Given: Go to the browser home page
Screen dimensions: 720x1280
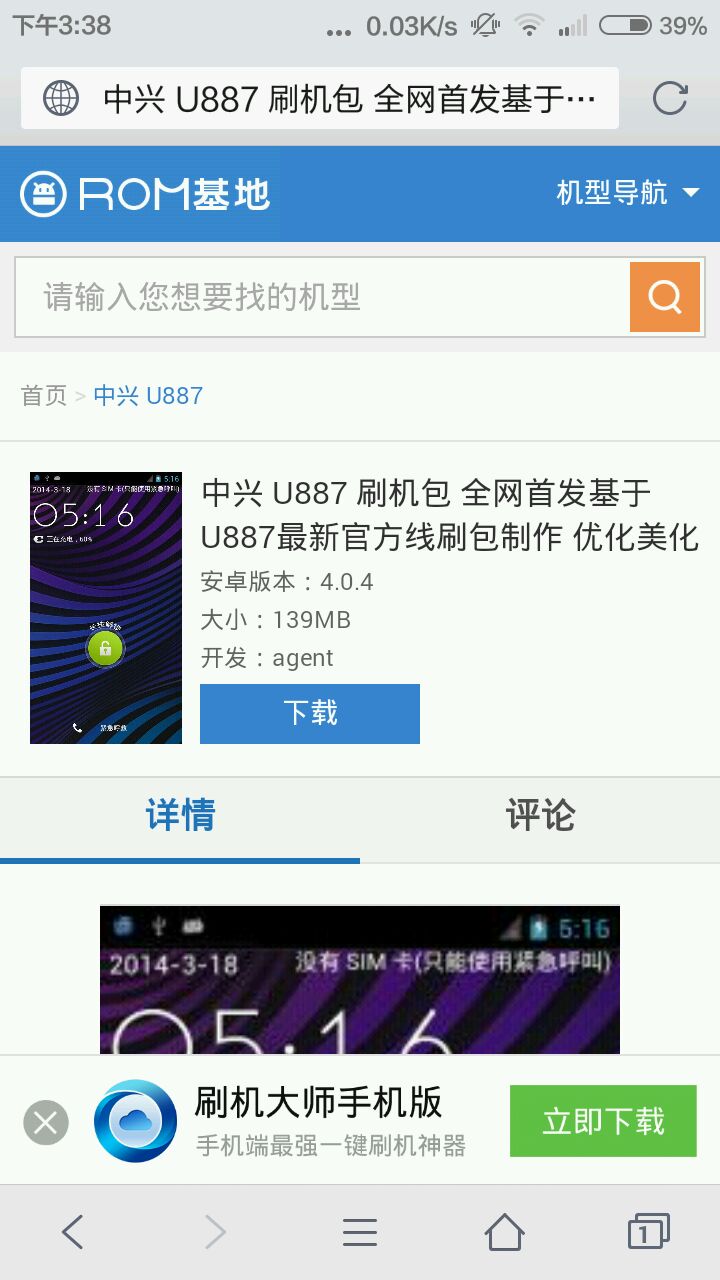Looking at the screenshot, I should pyautogui.click(x=504, y=1232).
